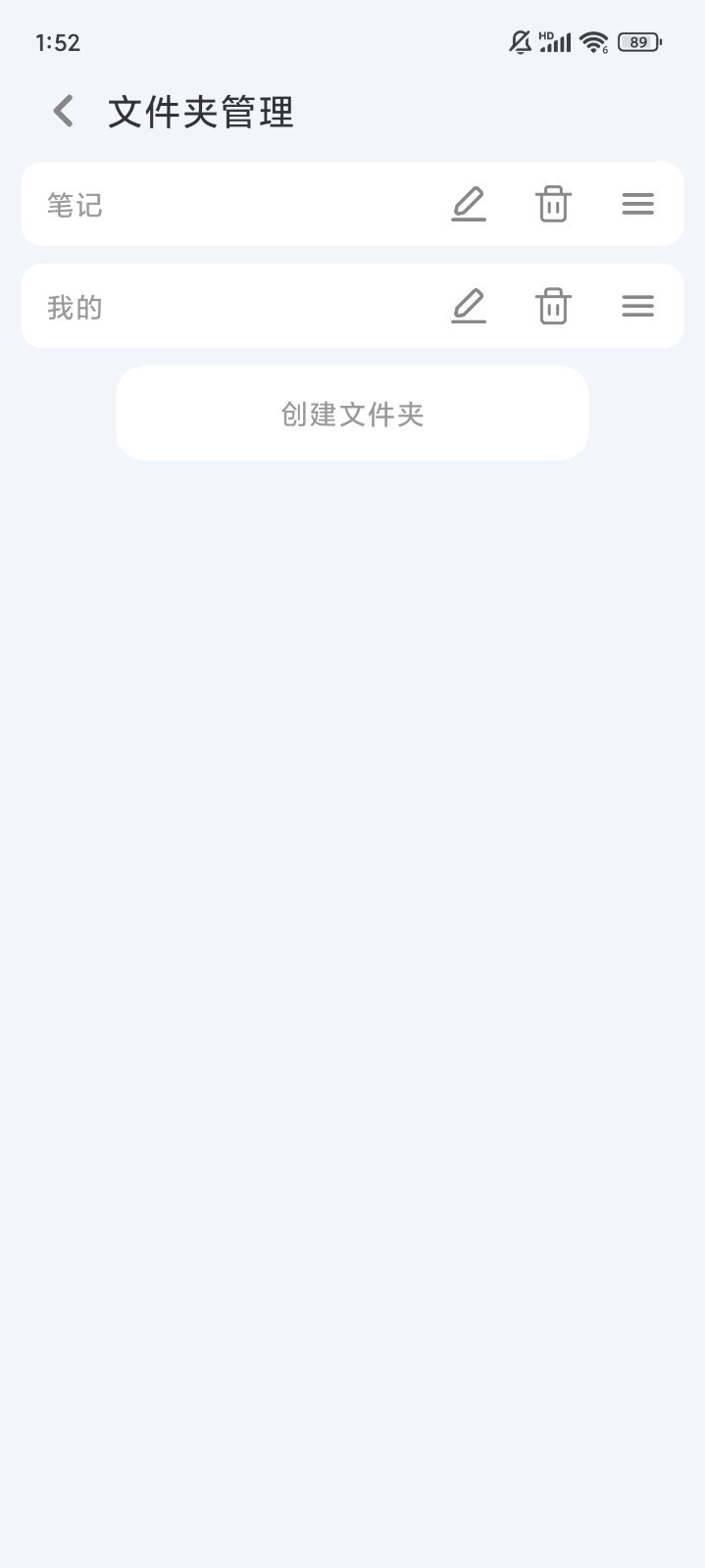Delete the 笔记 folder
705x1568 pixels.
(553, 204)
